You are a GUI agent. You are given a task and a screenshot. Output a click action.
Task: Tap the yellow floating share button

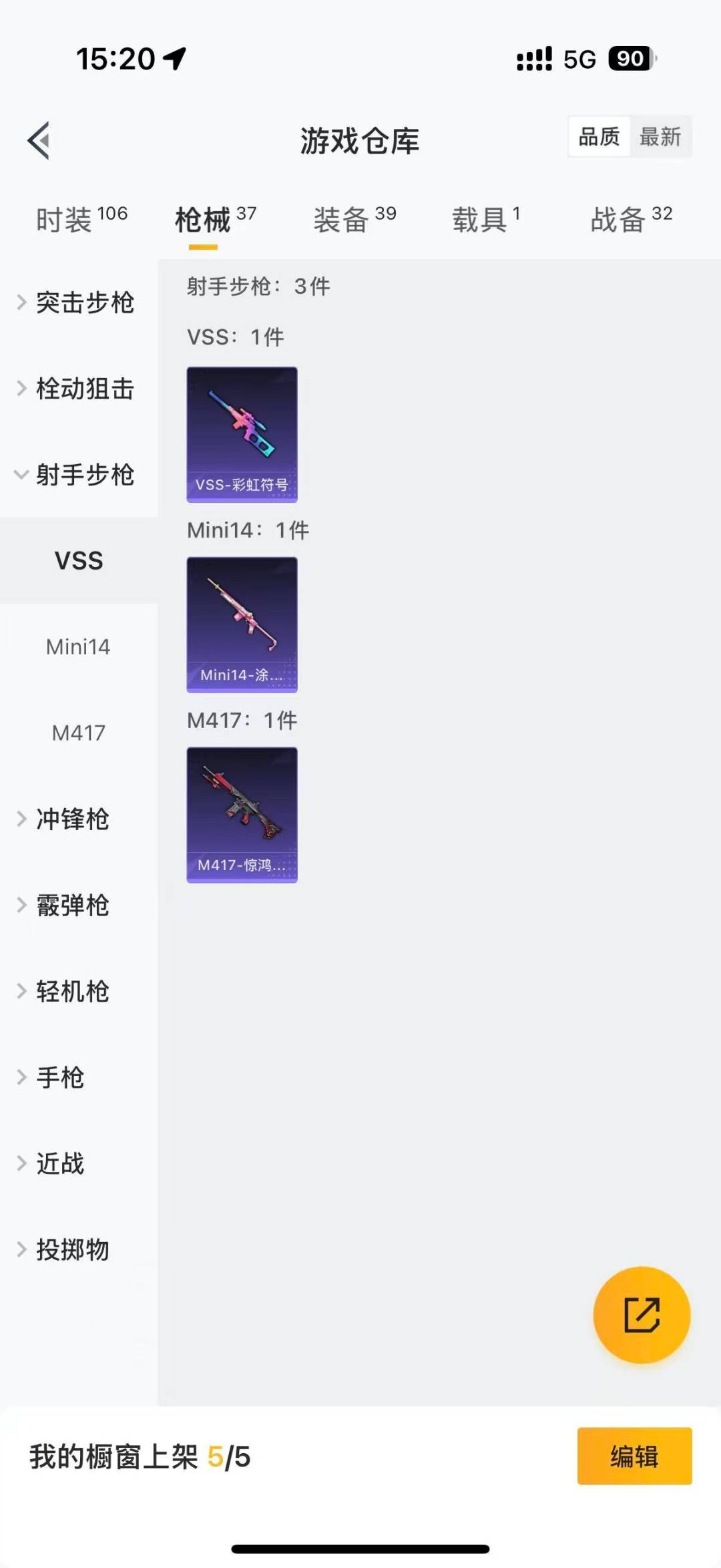642,1314
